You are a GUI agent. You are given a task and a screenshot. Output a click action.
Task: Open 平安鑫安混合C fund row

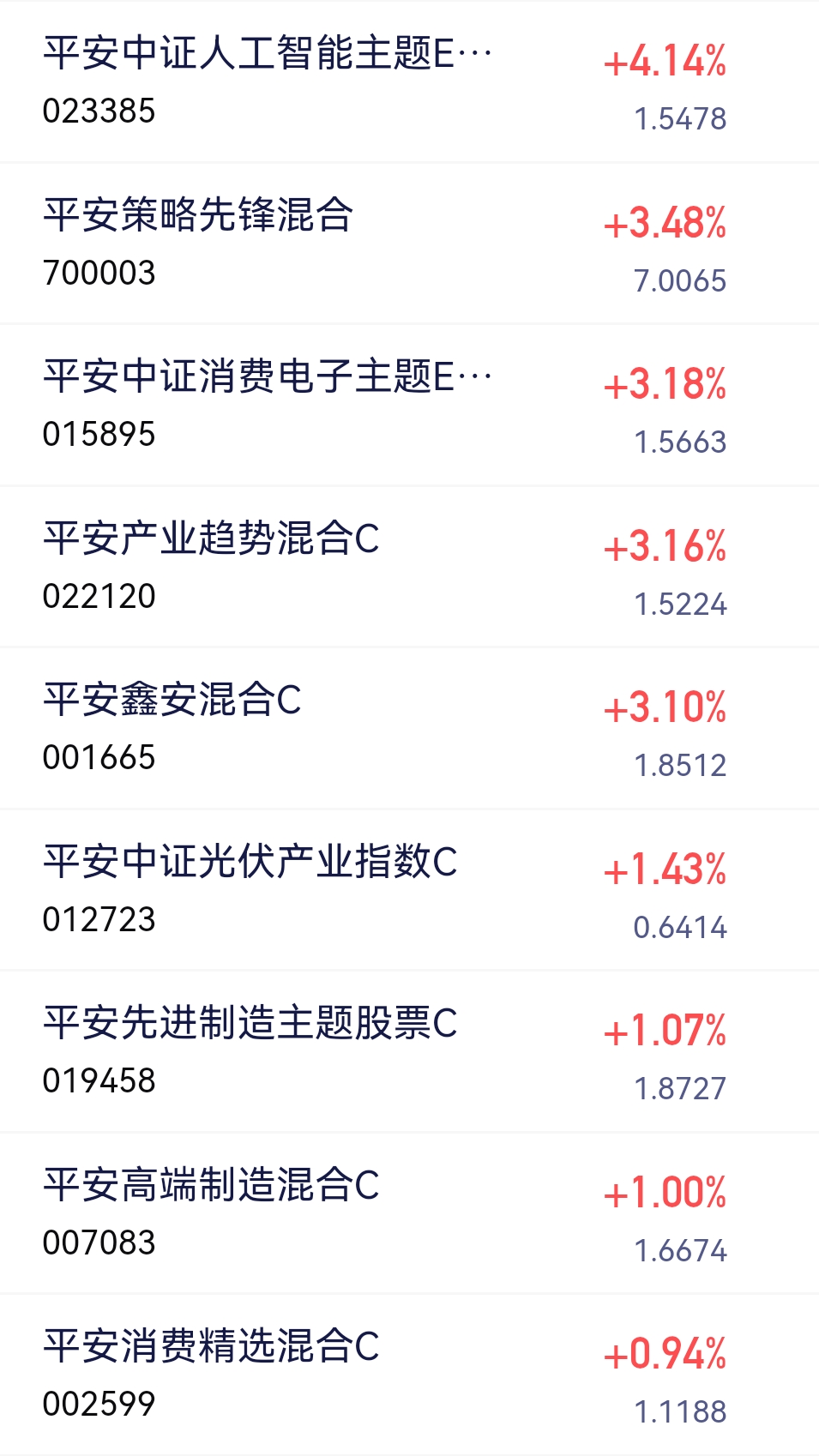pyautogui.click(x=409, y=728)
